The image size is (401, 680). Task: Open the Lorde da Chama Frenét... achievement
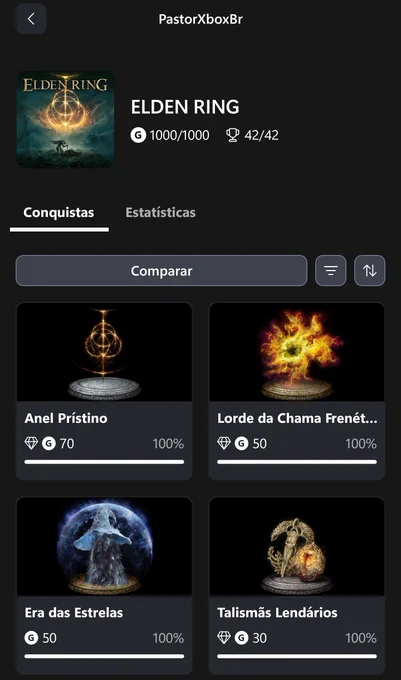297,391
